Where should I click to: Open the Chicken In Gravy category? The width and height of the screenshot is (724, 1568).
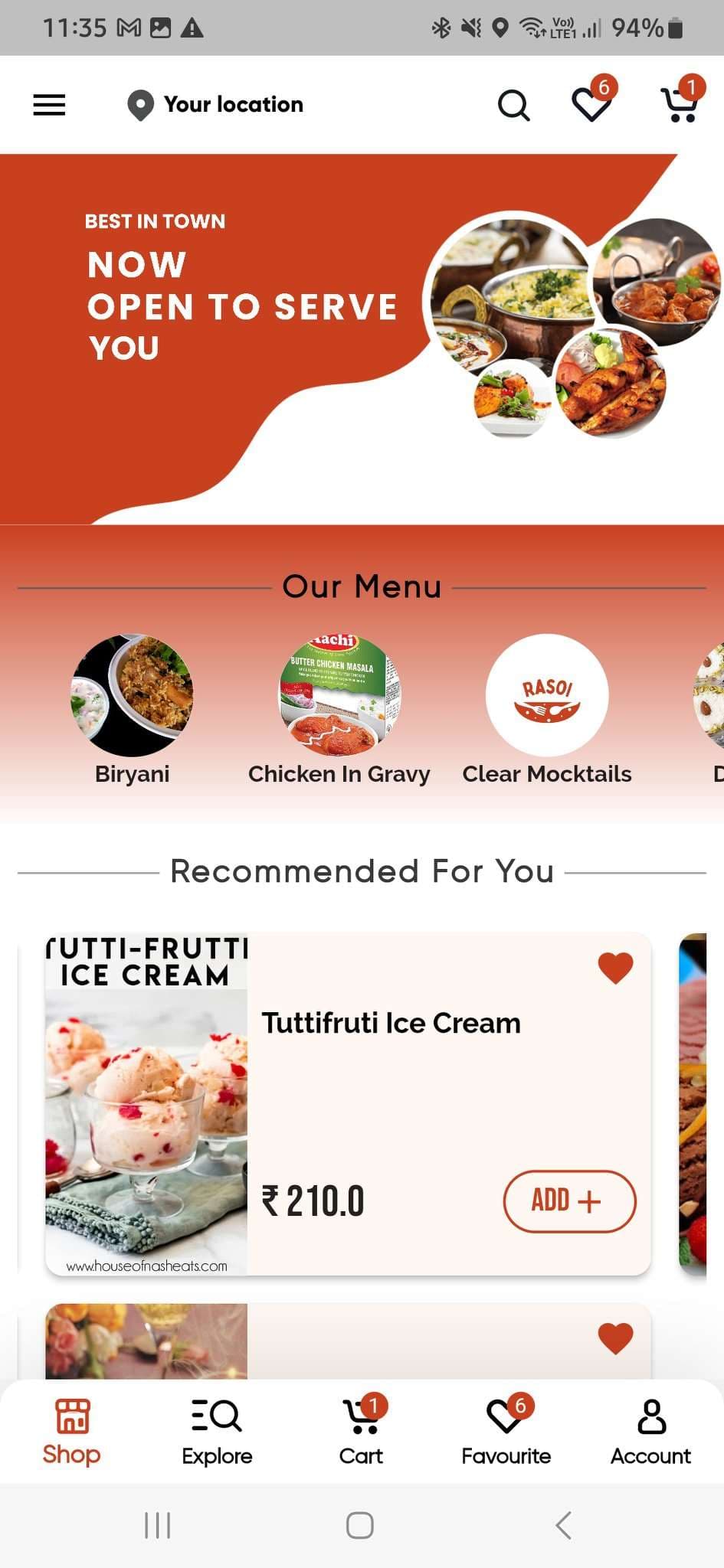tap(339, 695)
